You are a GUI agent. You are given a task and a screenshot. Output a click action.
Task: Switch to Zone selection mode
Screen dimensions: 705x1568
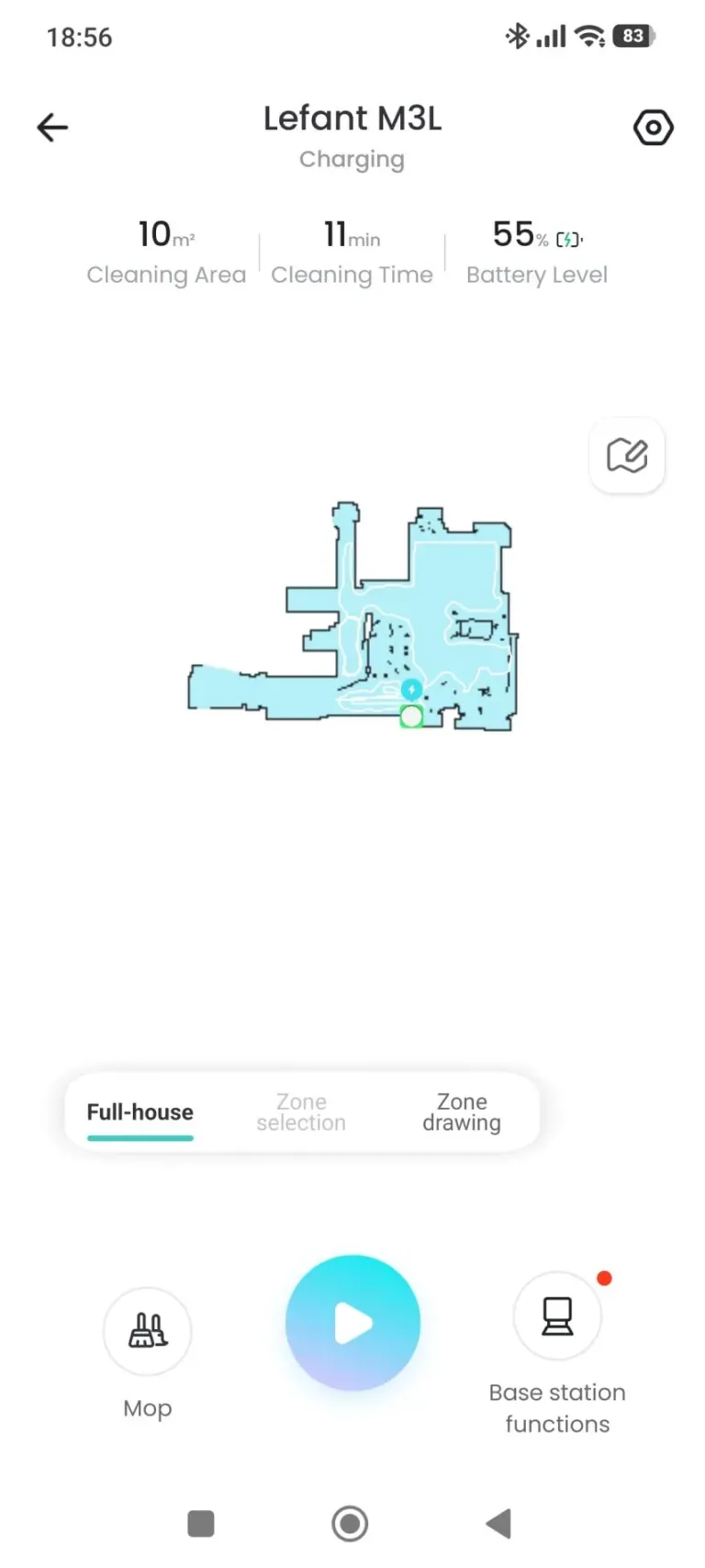(x=301, y=1112)
